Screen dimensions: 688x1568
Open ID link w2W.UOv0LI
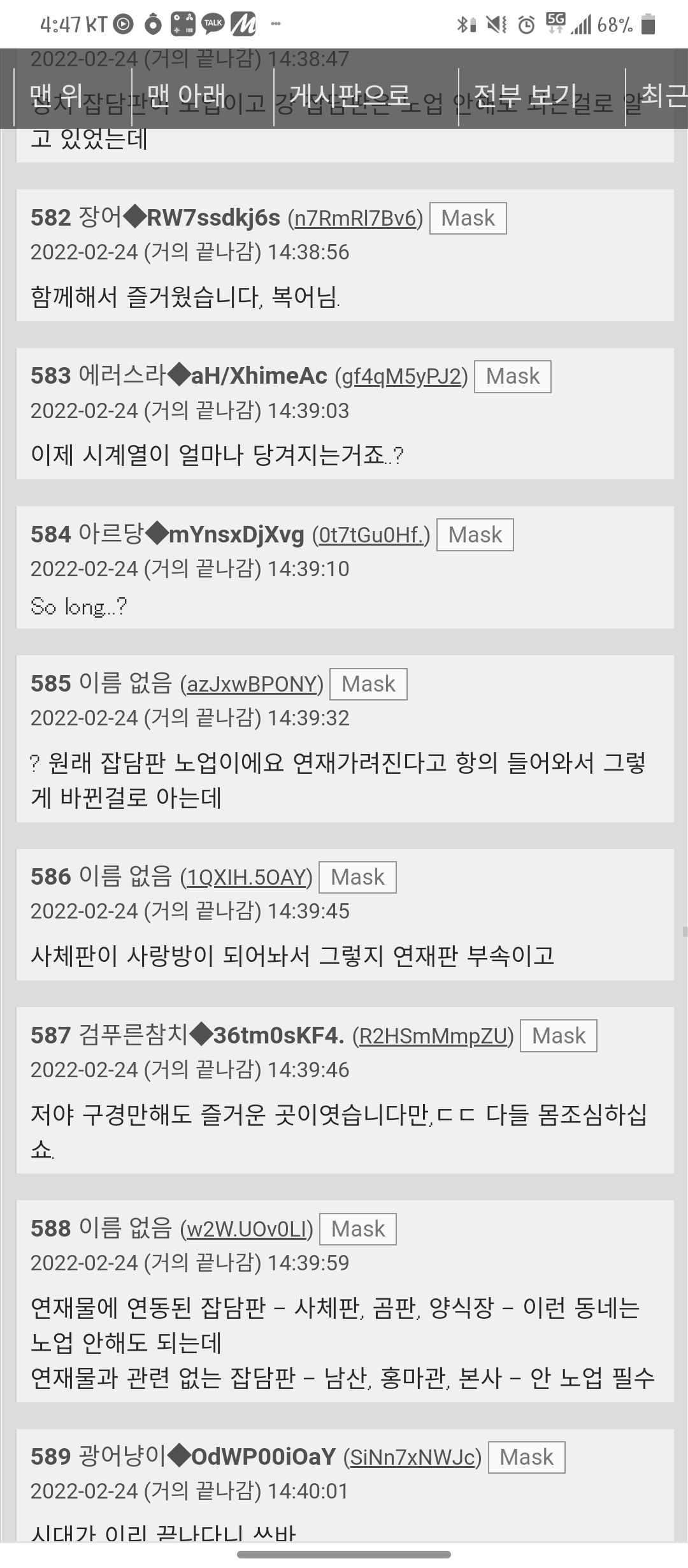[x=247, y=1230]
